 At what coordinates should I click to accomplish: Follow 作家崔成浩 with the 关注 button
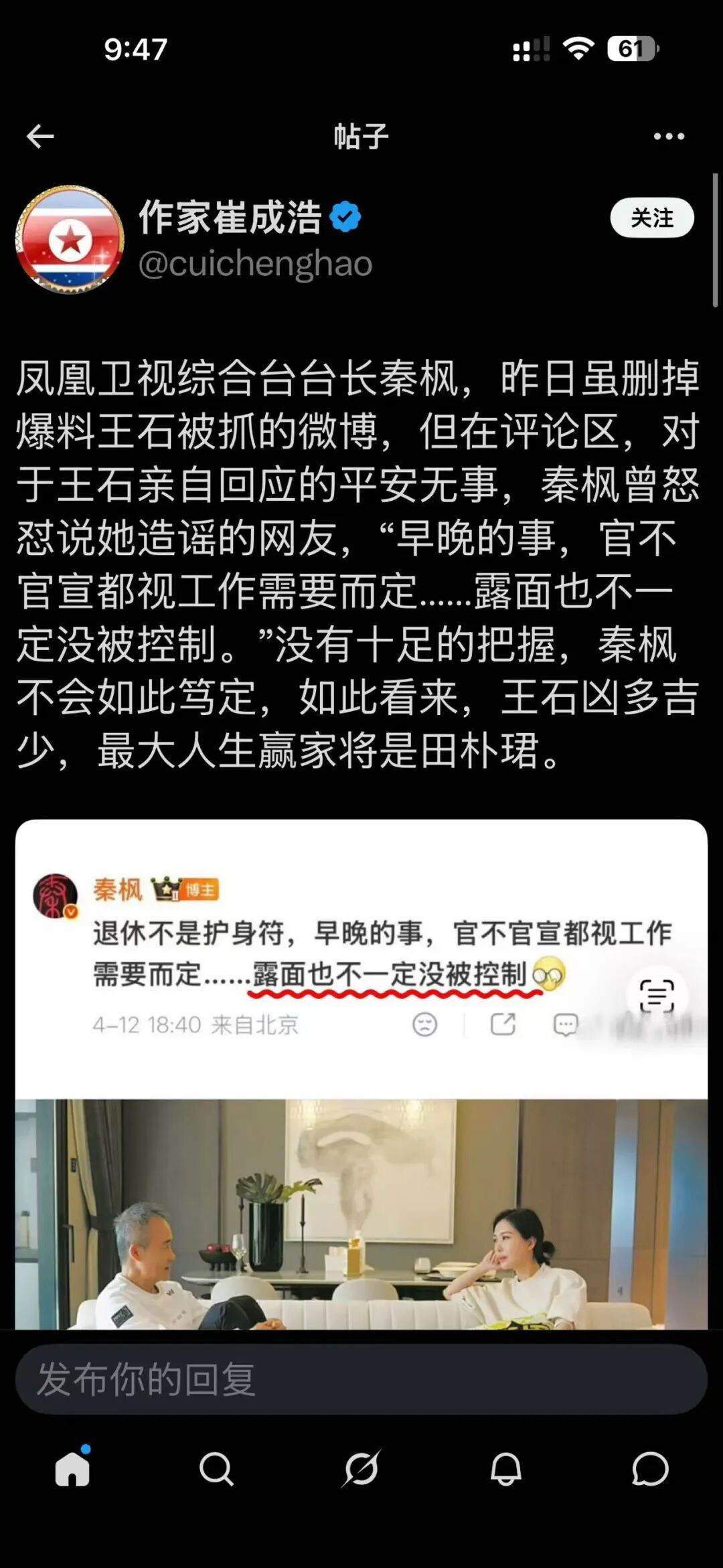point(651,218)
